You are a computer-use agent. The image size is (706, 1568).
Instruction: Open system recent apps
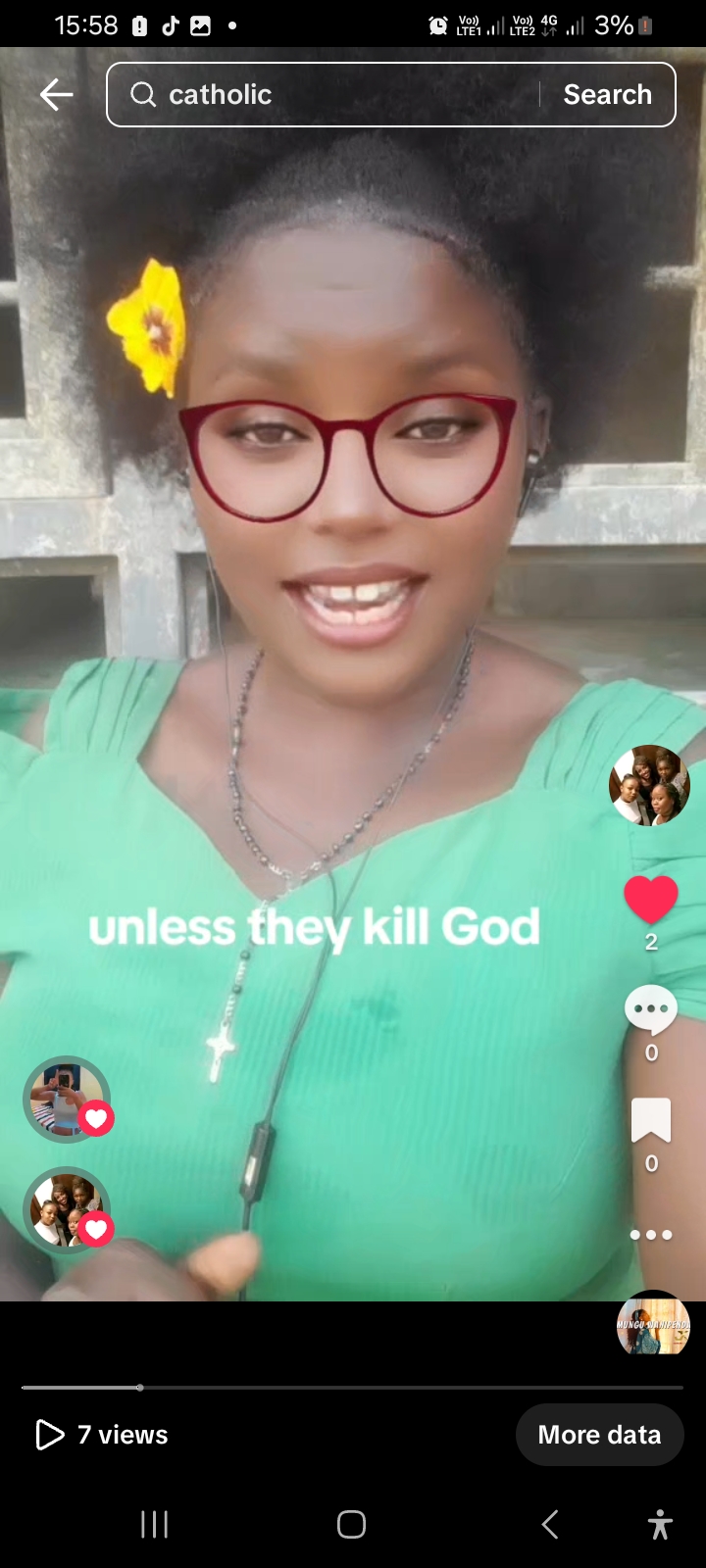pos(154,1524)
